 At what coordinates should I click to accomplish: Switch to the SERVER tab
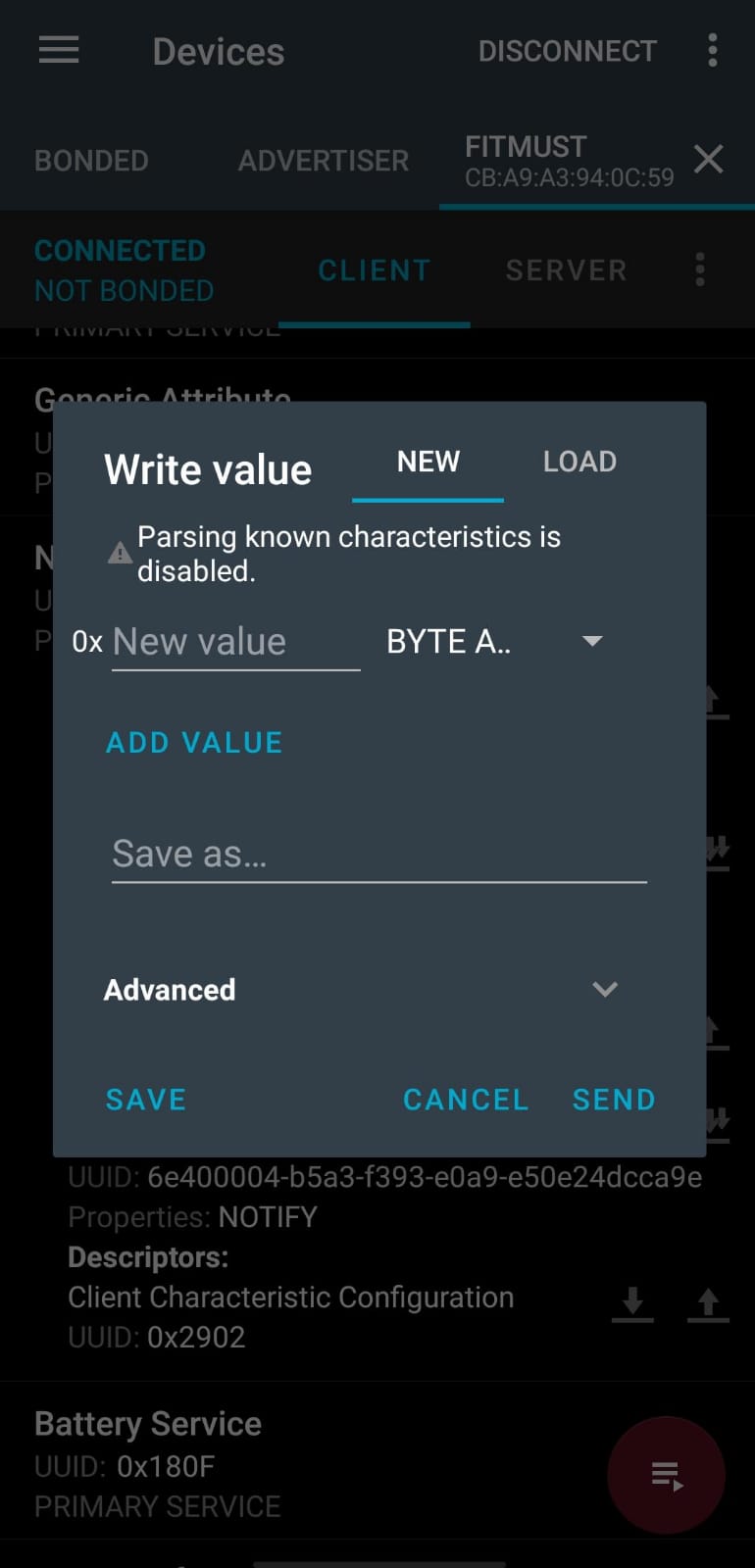(x=566, y=269)
